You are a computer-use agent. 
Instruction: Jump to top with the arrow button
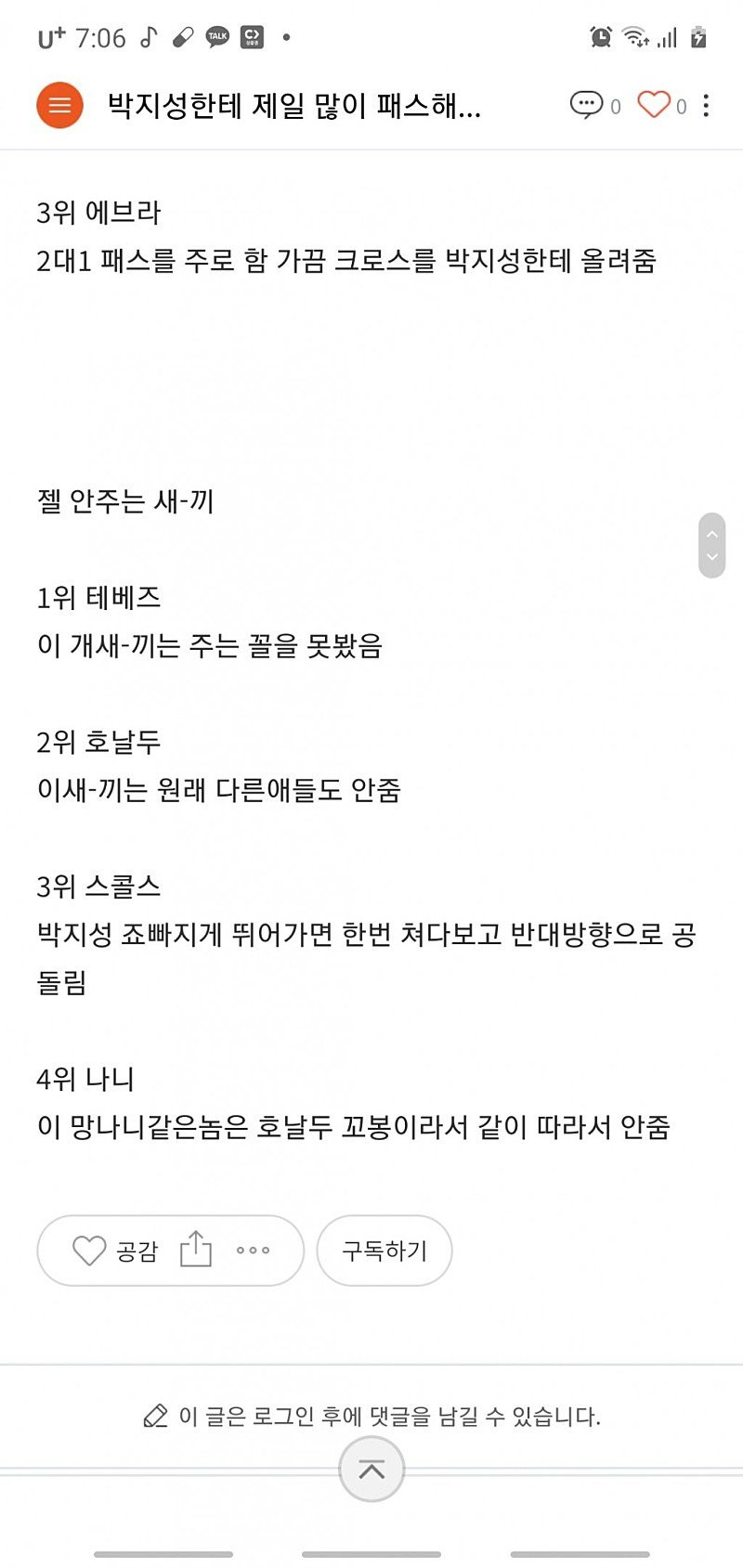tap(371, 1470)
